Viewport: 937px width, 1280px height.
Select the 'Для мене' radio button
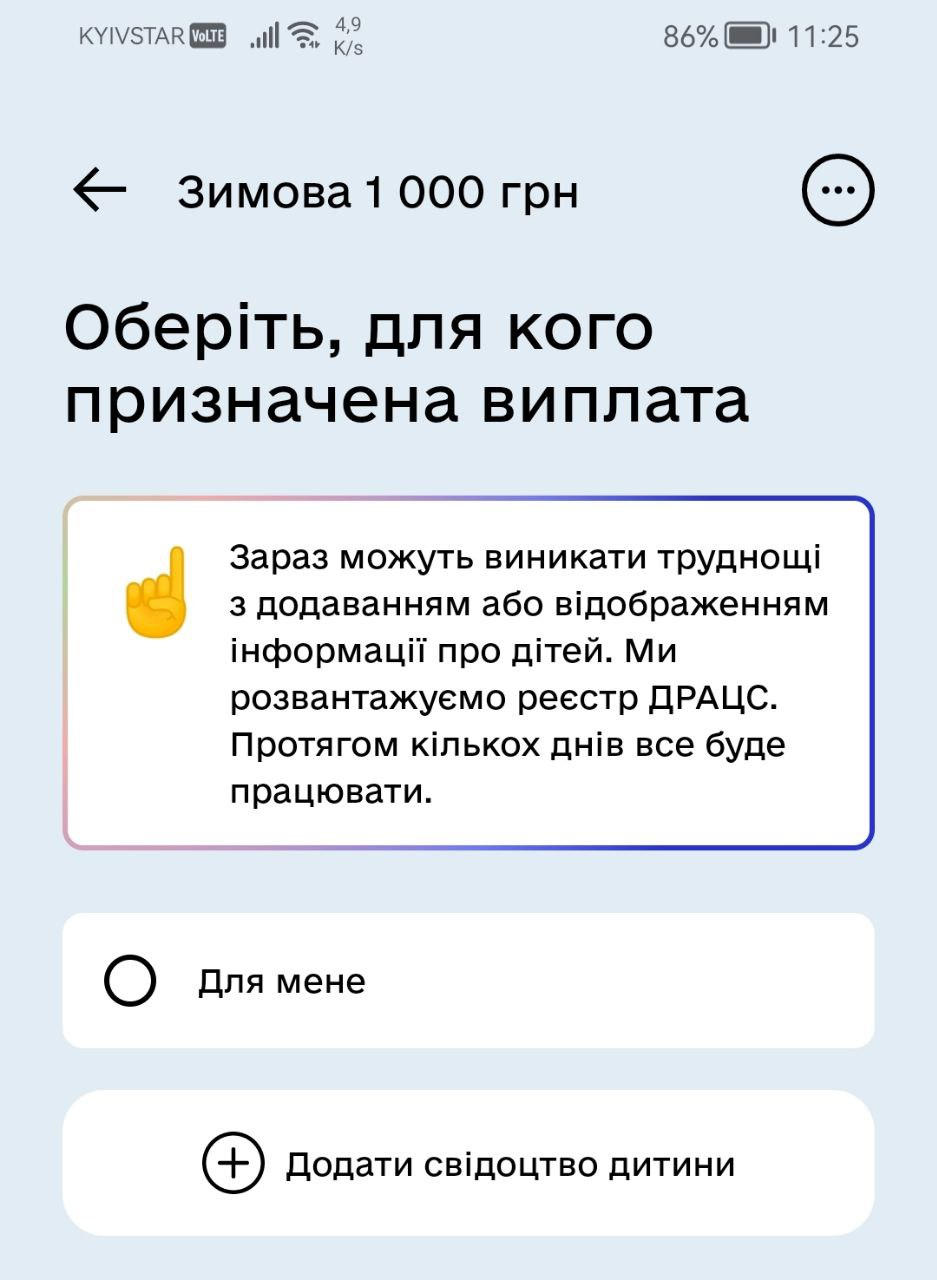tap(130, 980)
